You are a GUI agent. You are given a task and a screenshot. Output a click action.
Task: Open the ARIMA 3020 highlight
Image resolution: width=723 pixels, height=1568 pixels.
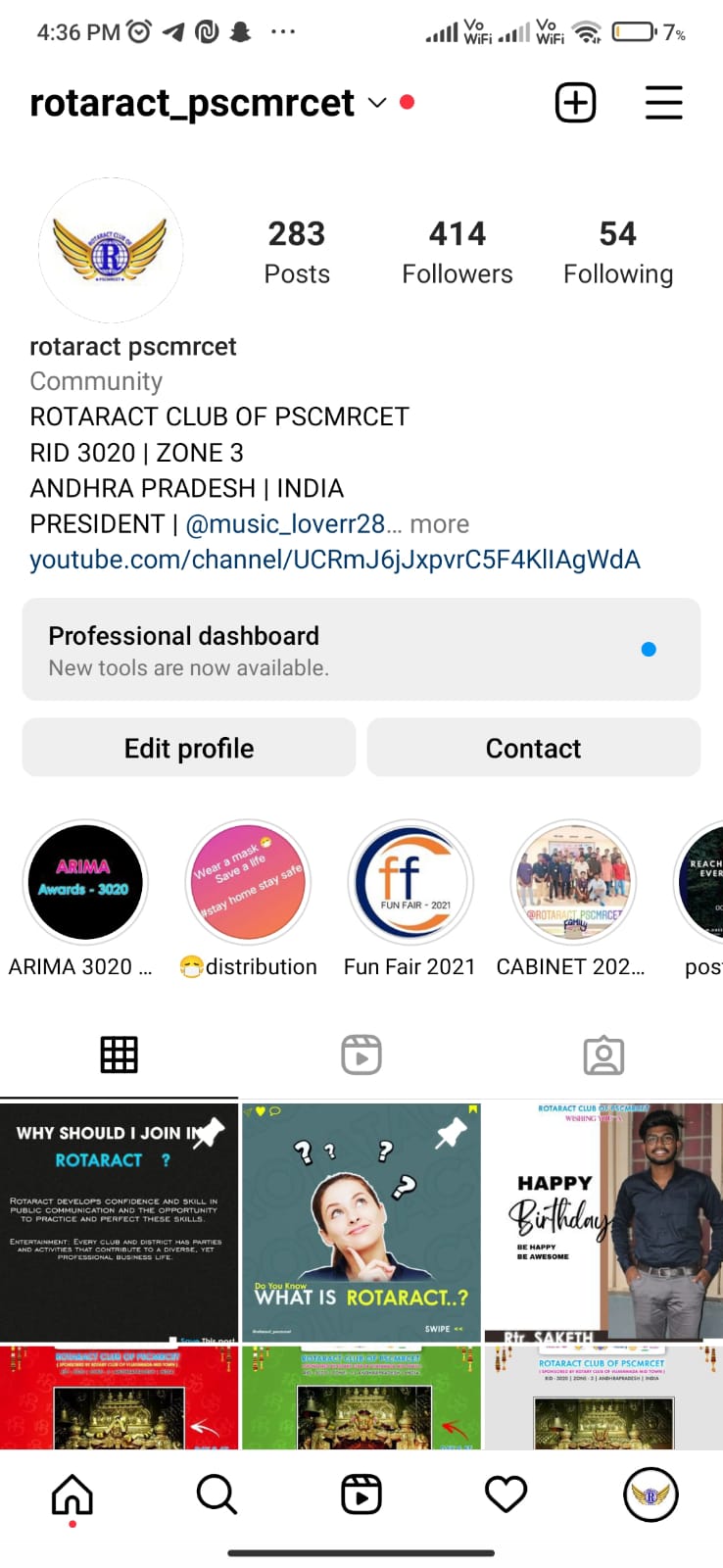85,882
